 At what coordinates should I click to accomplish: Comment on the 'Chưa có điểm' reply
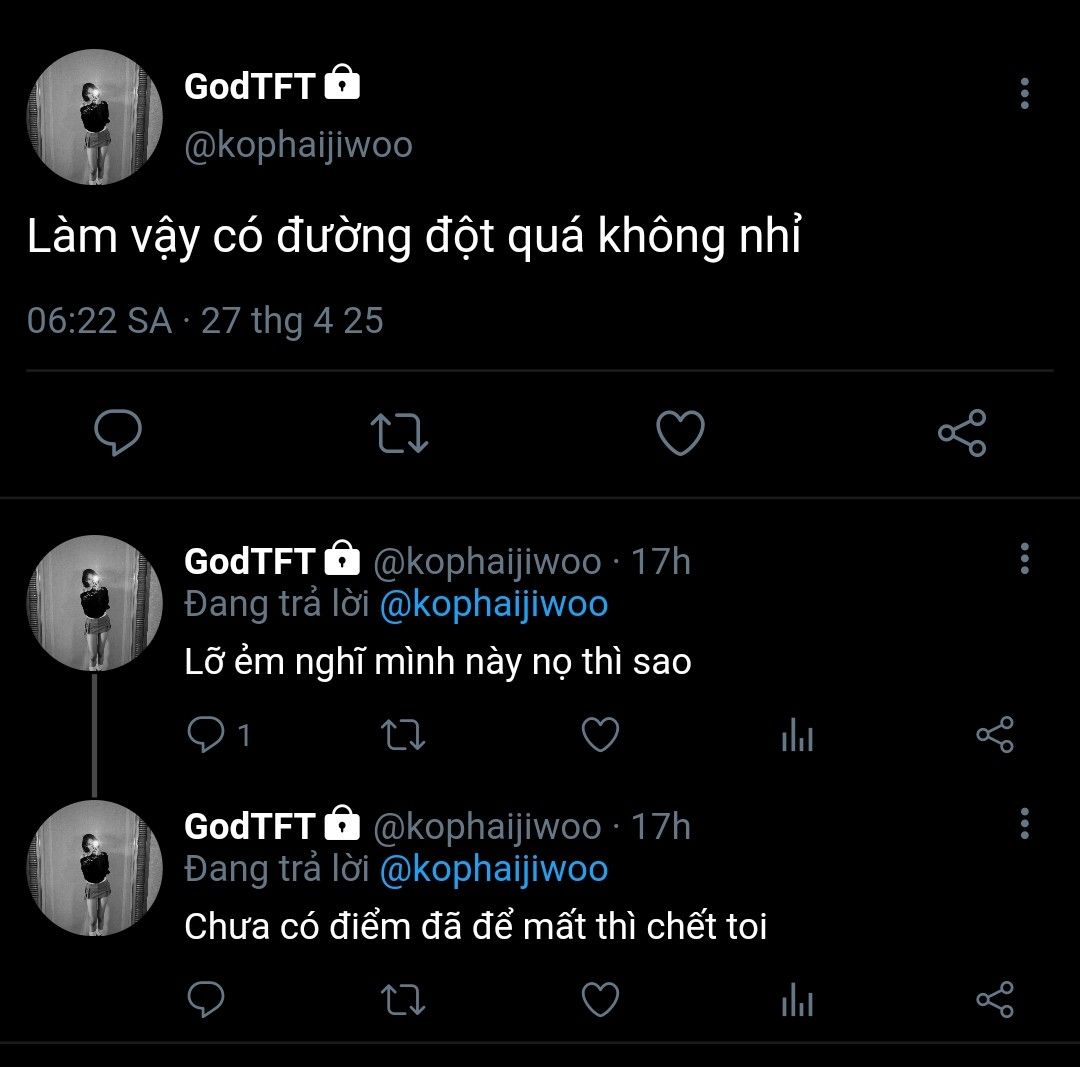coord(206,1000)
